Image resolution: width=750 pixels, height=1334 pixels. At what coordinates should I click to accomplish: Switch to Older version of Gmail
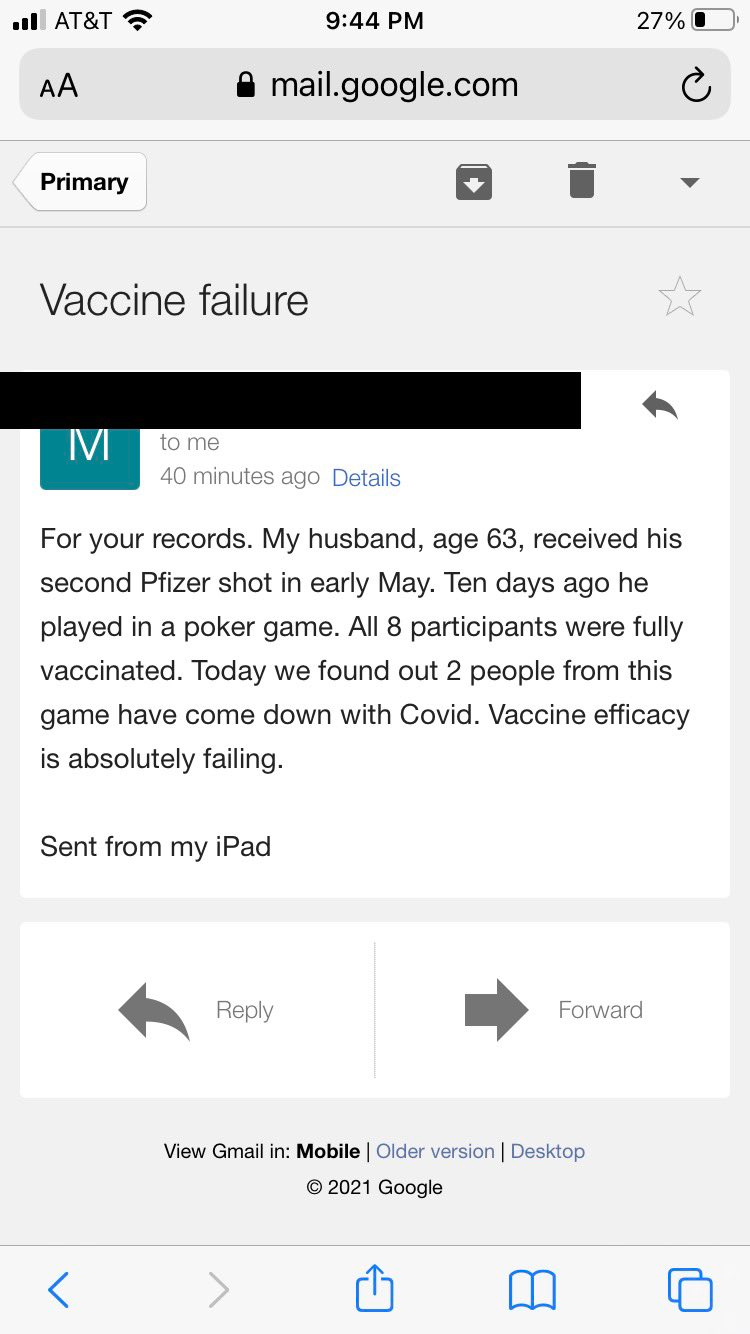click(x=435, y=1151)
